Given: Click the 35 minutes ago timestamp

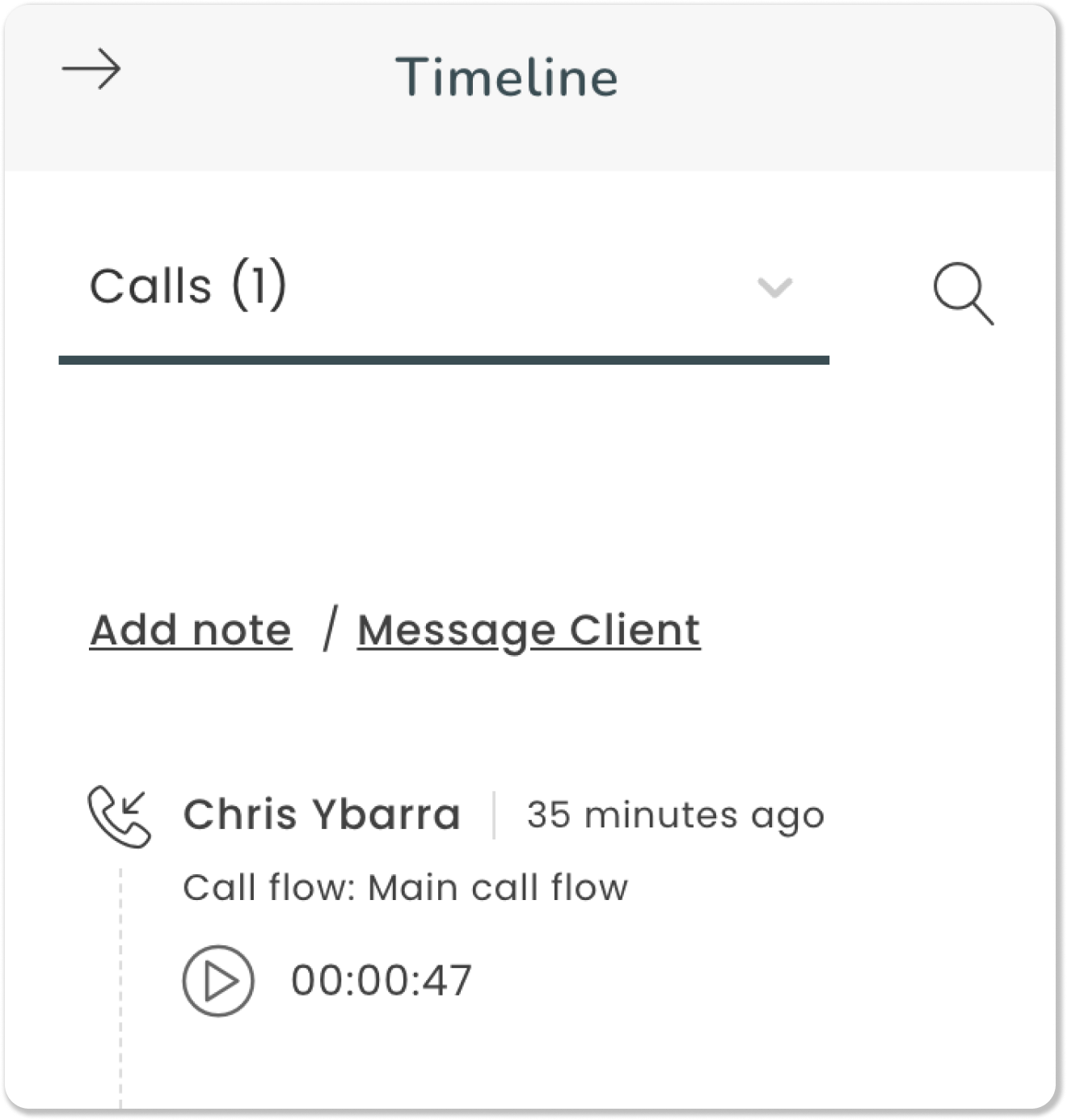Looking at the screenshot, I should pos(674,815).
